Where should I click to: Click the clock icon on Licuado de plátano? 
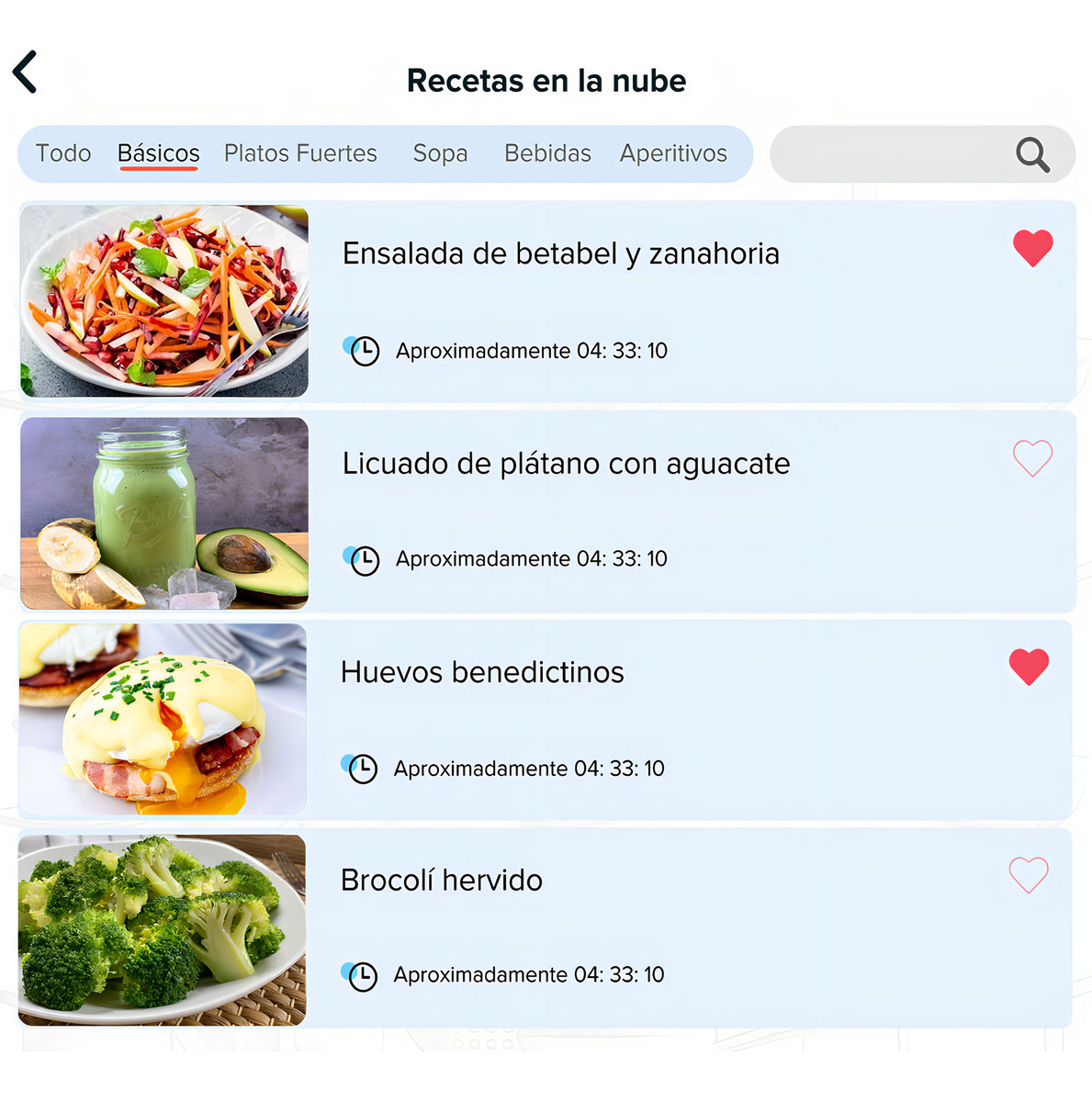(x=363, y=560)
